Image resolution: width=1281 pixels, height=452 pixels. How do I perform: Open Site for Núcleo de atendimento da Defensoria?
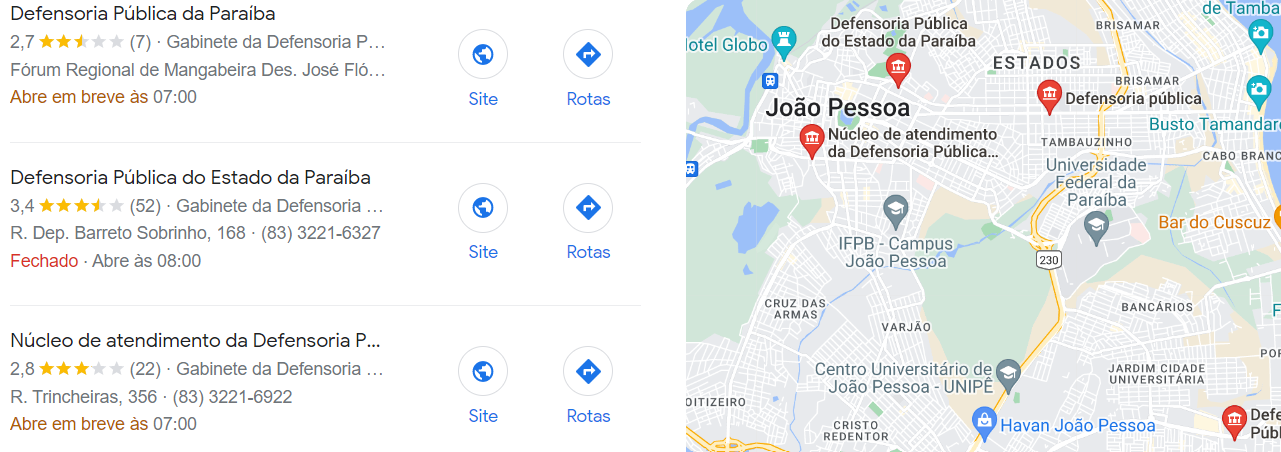[483, 372]
